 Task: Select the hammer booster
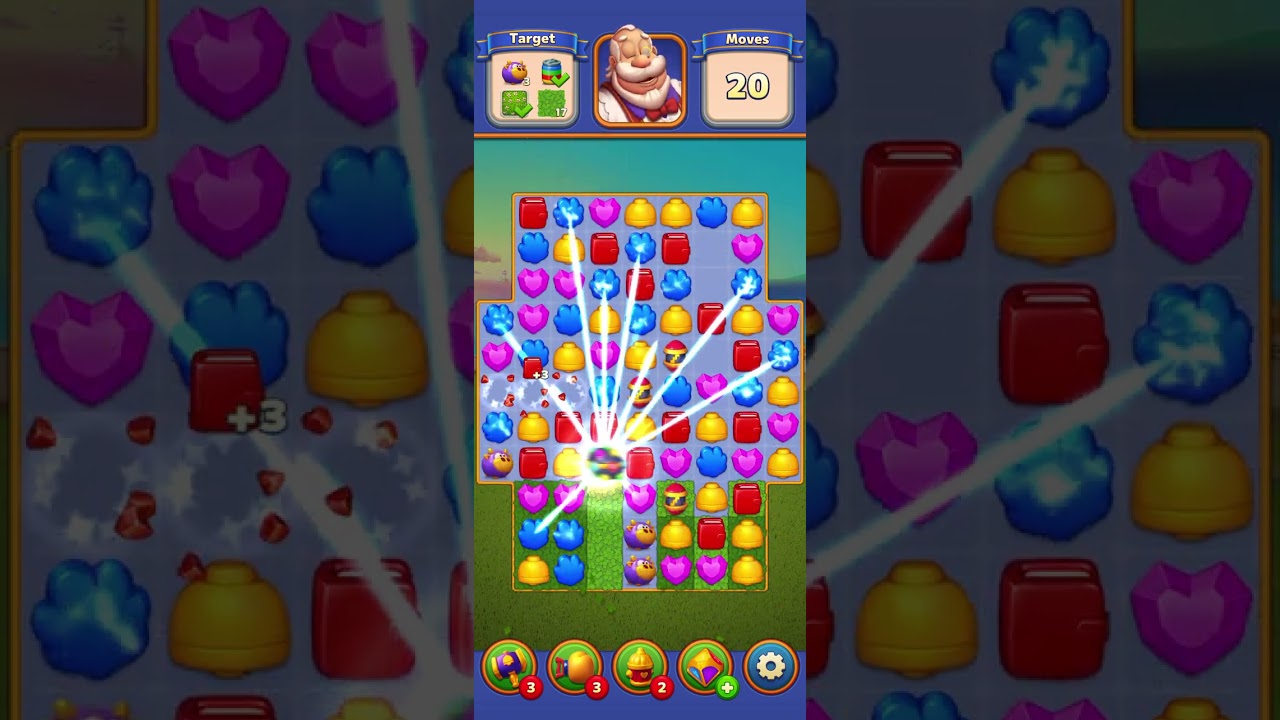[x=508, y=666]
